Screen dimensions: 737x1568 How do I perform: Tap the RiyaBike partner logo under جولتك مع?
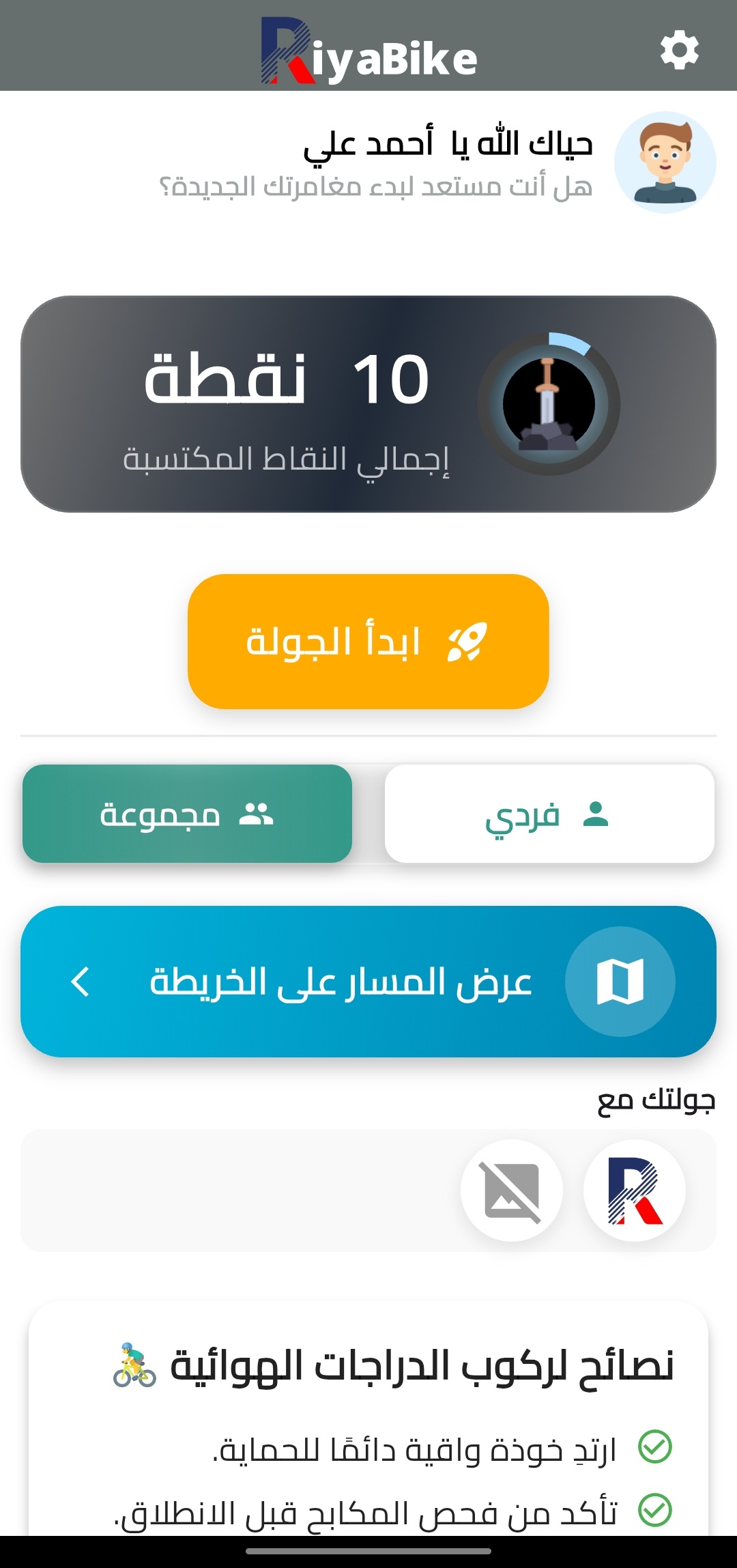[635, 1191]
